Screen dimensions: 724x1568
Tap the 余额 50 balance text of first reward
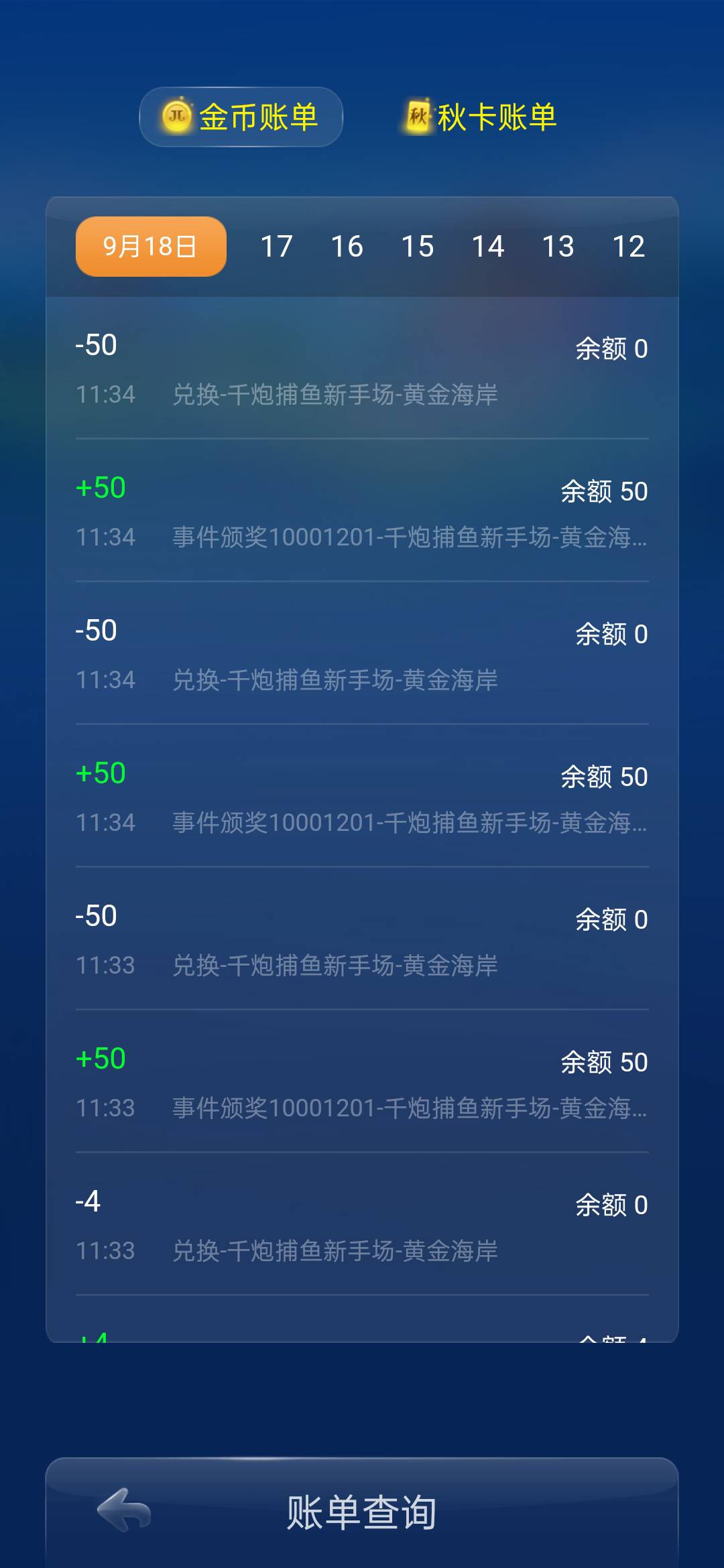(605, 491)
